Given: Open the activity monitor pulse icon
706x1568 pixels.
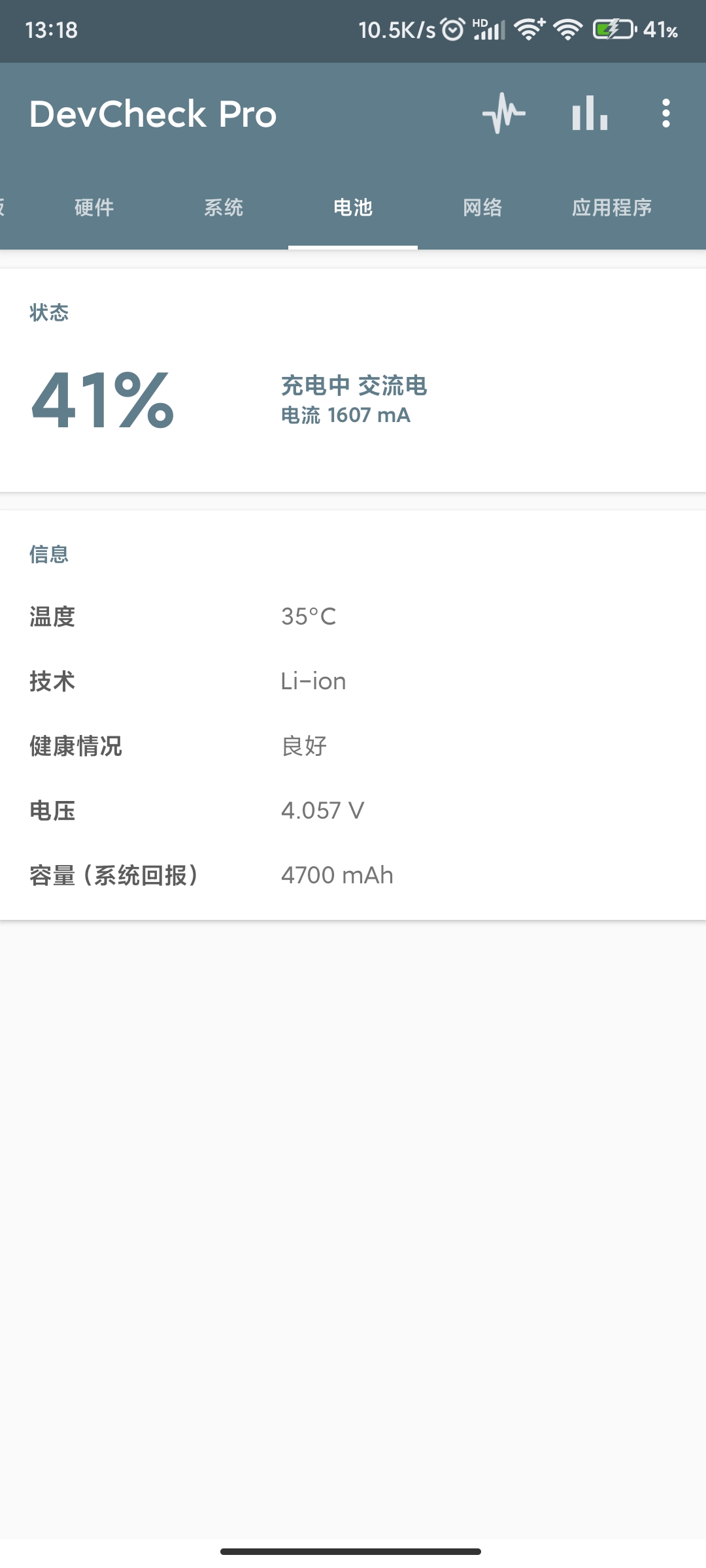Looking at the screenshot, I should pyautogui.click(x=503, y=114).
